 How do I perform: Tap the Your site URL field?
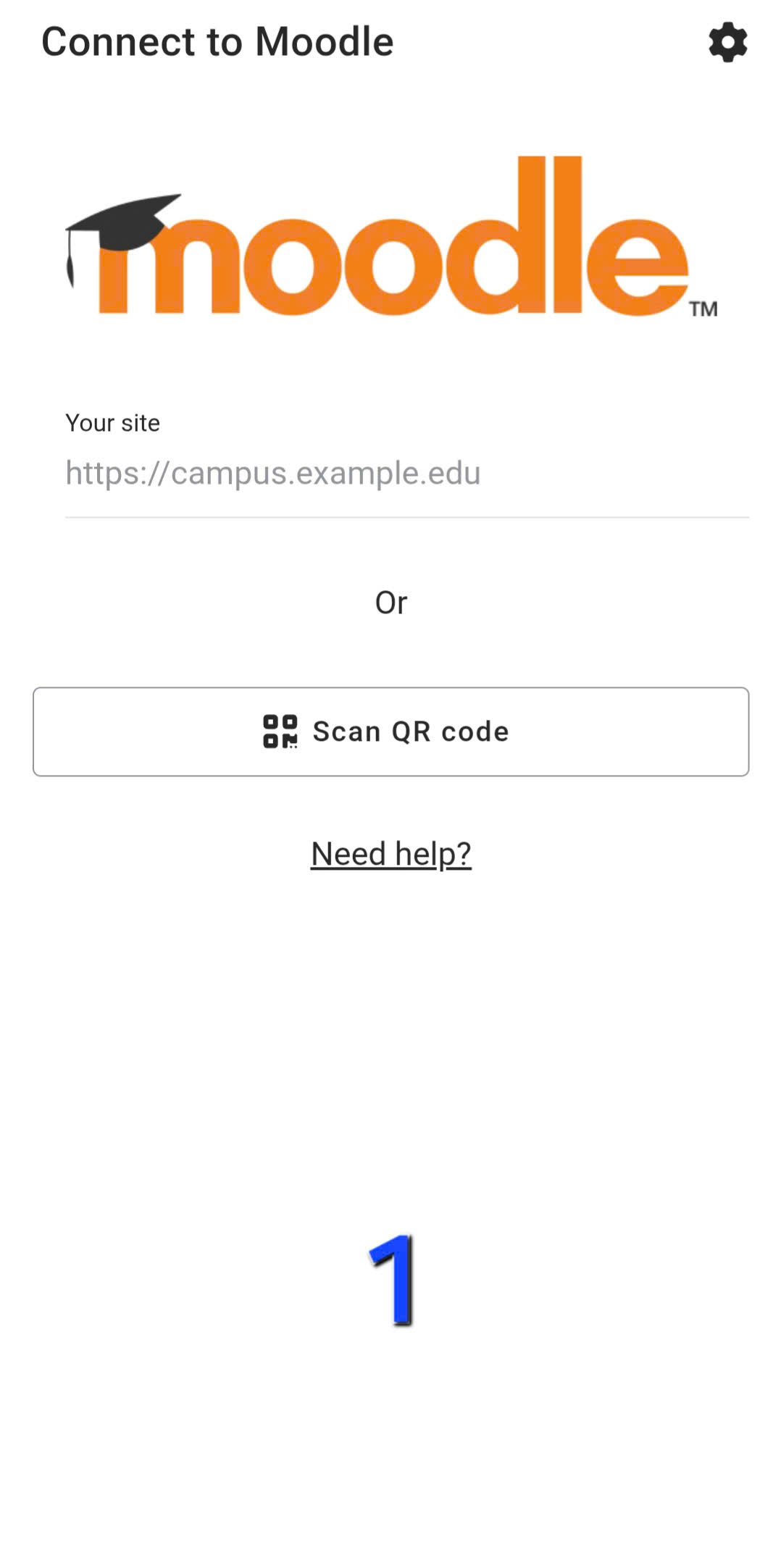coord(406,473)
